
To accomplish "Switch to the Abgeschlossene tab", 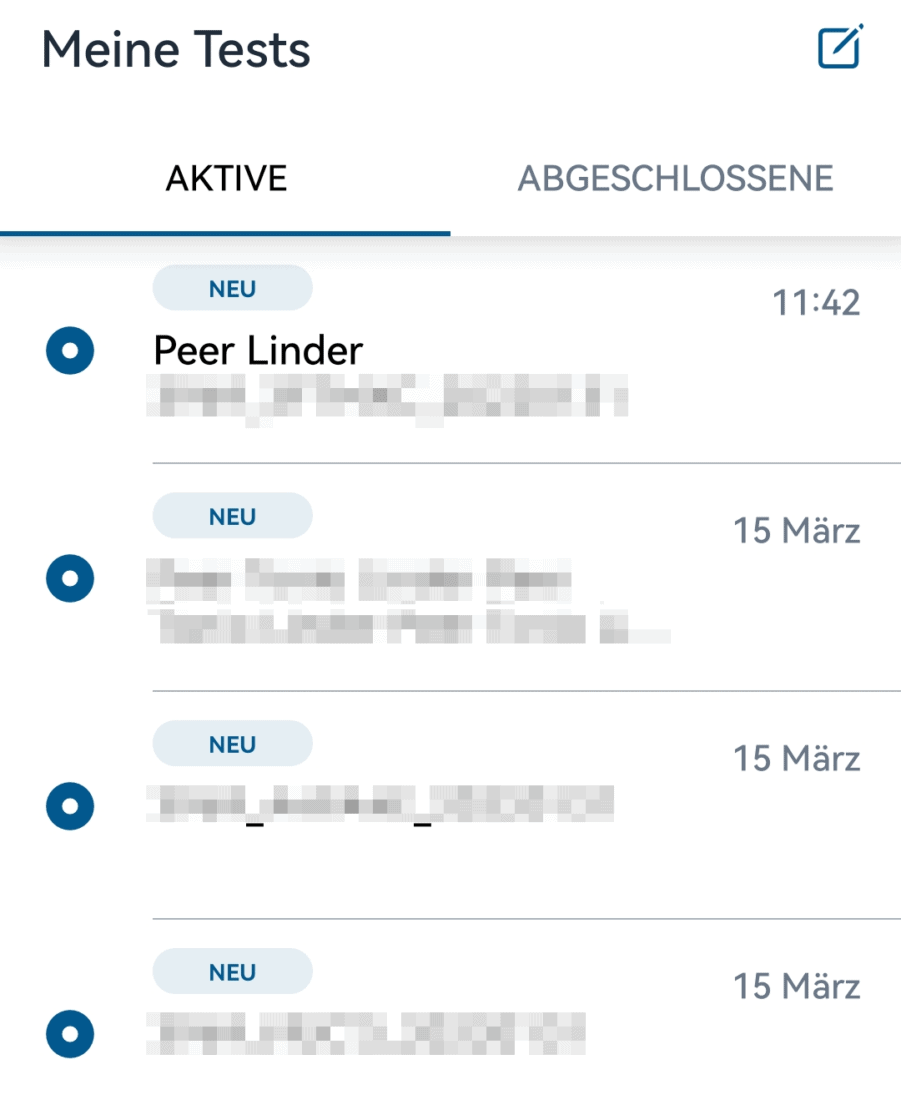I will pos(675,179).
